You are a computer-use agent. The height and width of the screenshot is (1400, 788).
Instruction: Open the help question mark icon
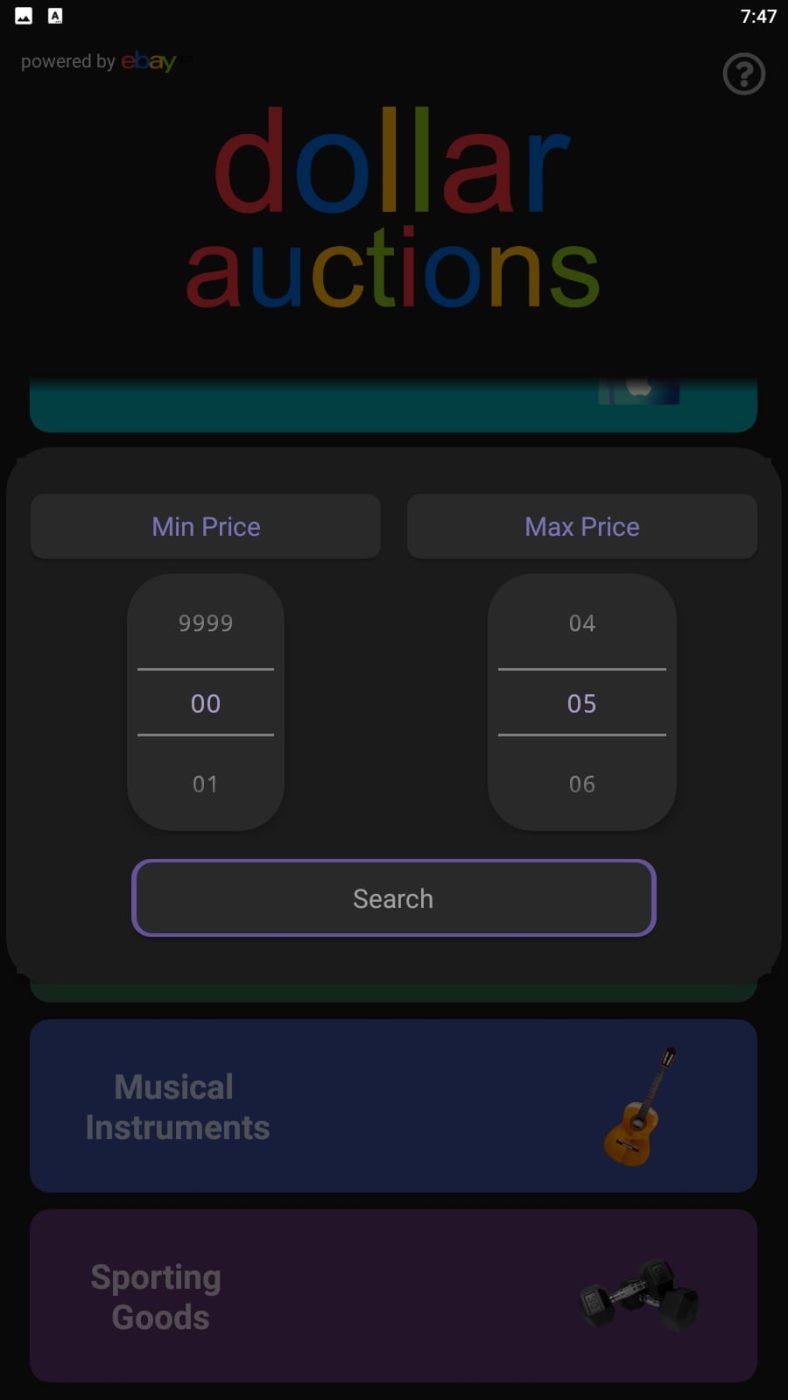743,75
